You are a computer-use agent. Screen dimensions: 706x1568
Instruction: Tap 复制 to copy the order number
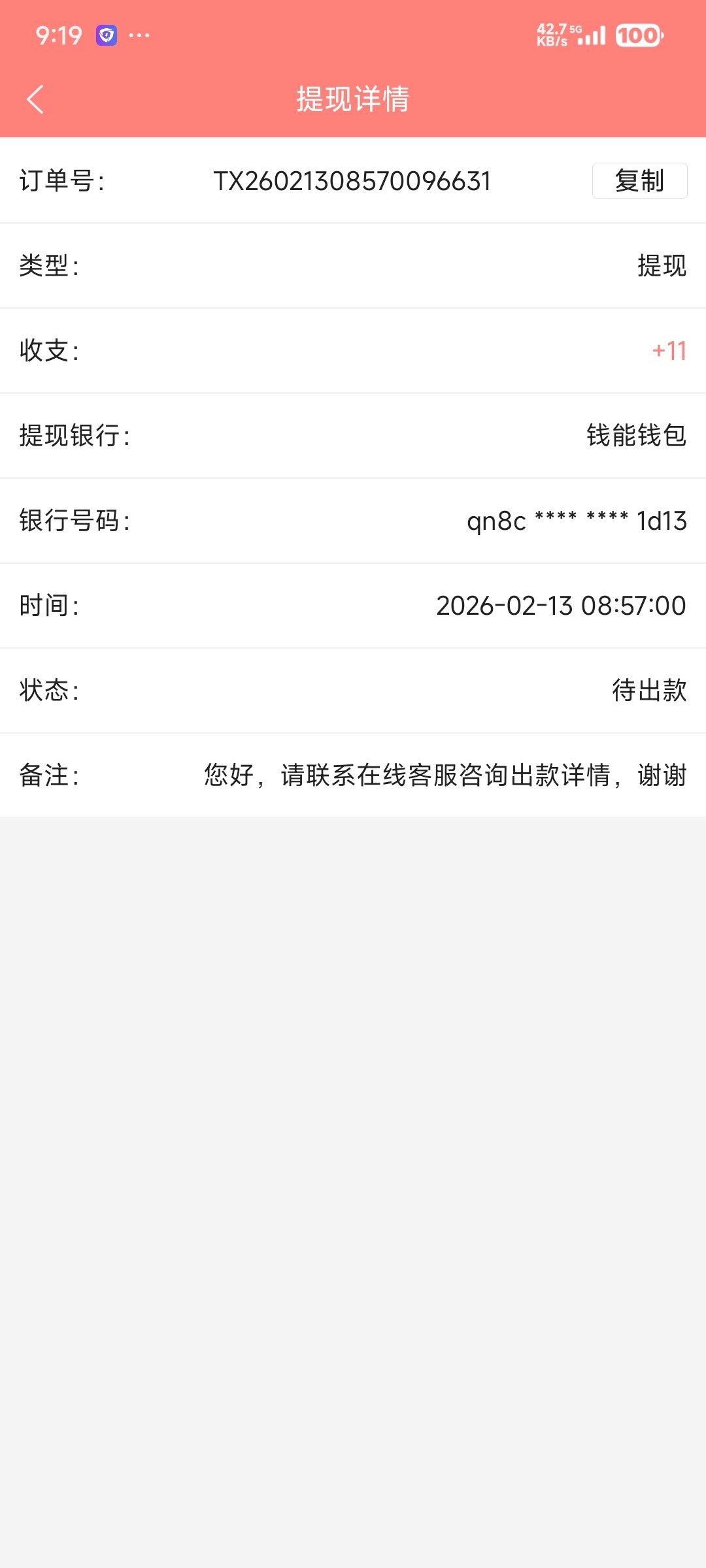[639, 181]
